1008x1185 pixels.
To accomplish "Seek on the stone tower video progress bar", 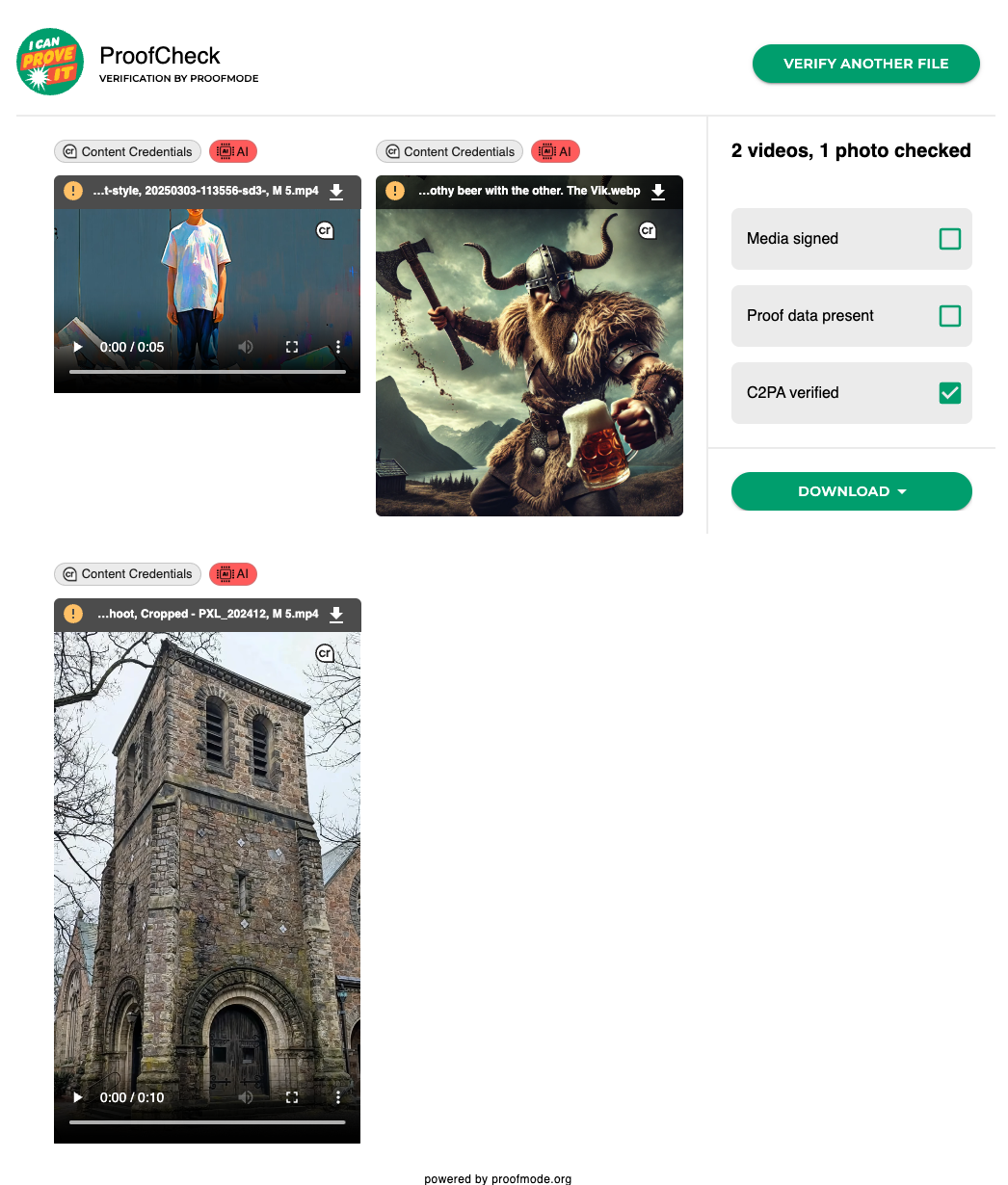I will 207,1121.
